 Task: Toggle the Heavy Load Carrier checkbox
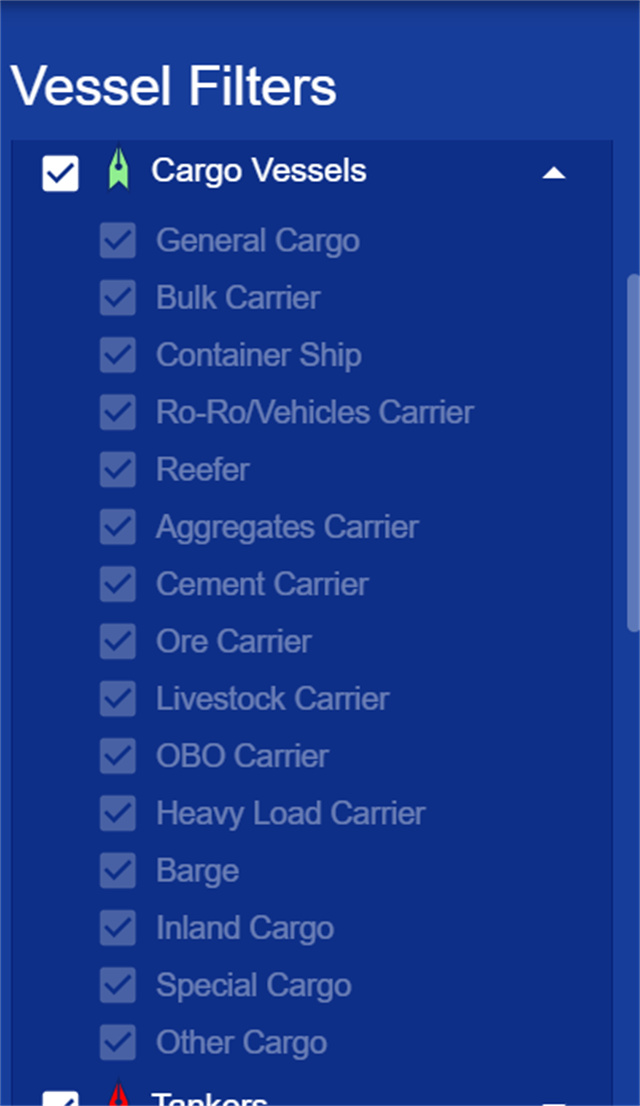coord(118,813)
